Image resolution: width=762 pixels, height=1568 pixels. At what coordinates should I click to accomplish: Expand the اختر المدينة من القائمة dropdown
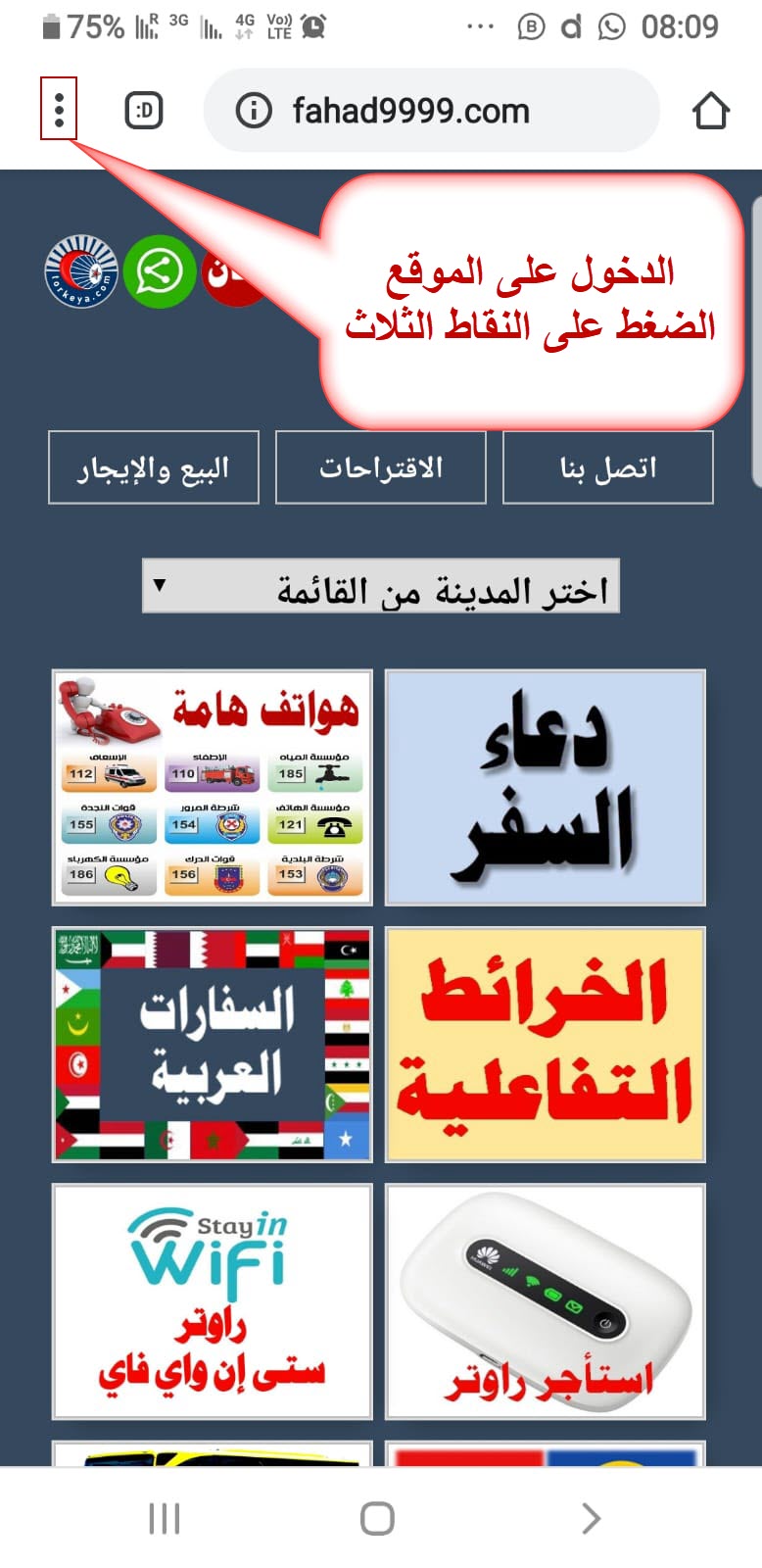tap(380, 587)
